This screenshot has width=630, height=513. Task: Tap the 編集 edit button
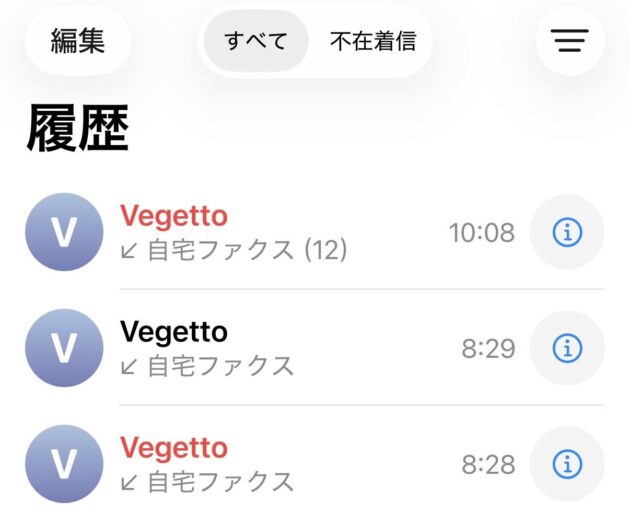[x=78, y=41]
